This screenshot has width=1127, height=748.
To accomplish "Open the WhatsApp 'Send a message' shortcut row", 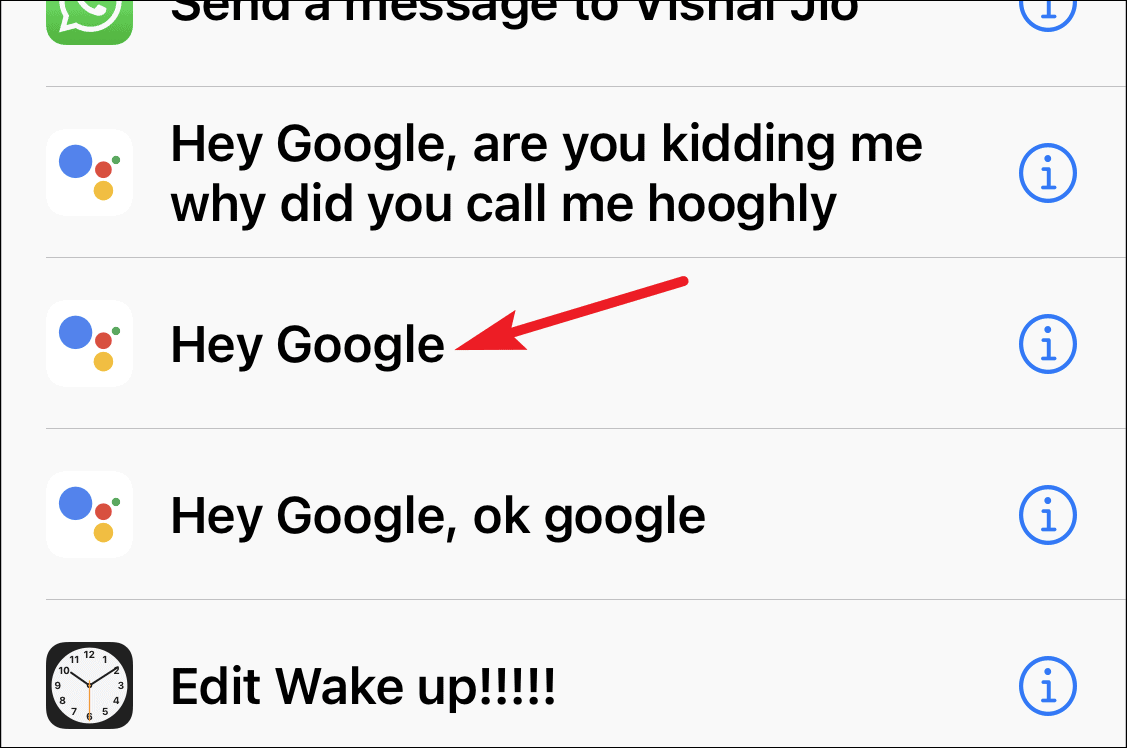I will [514, 14].
